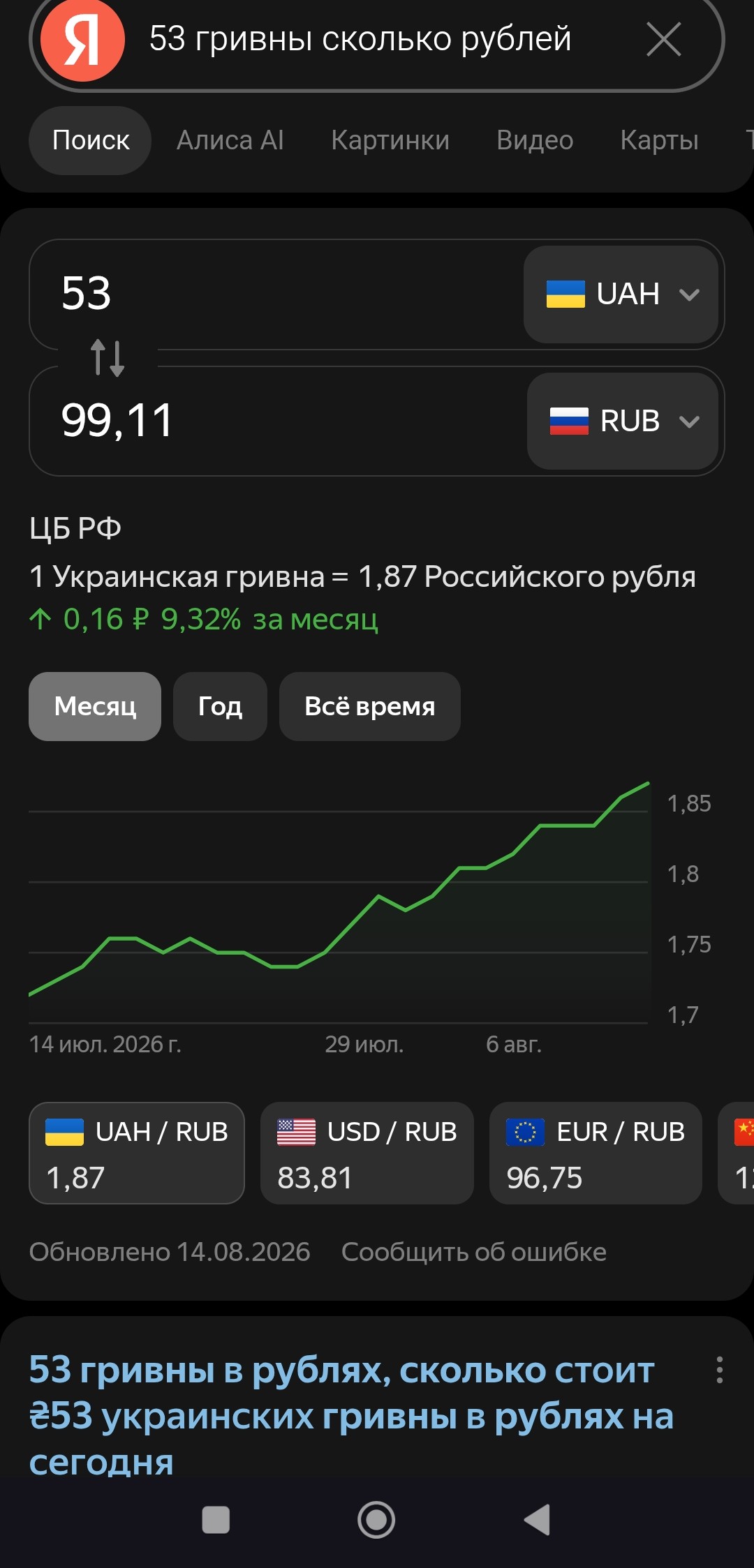Open the UAH currency dropdown
Viewport: 754px width, 1568px height.
621,294
